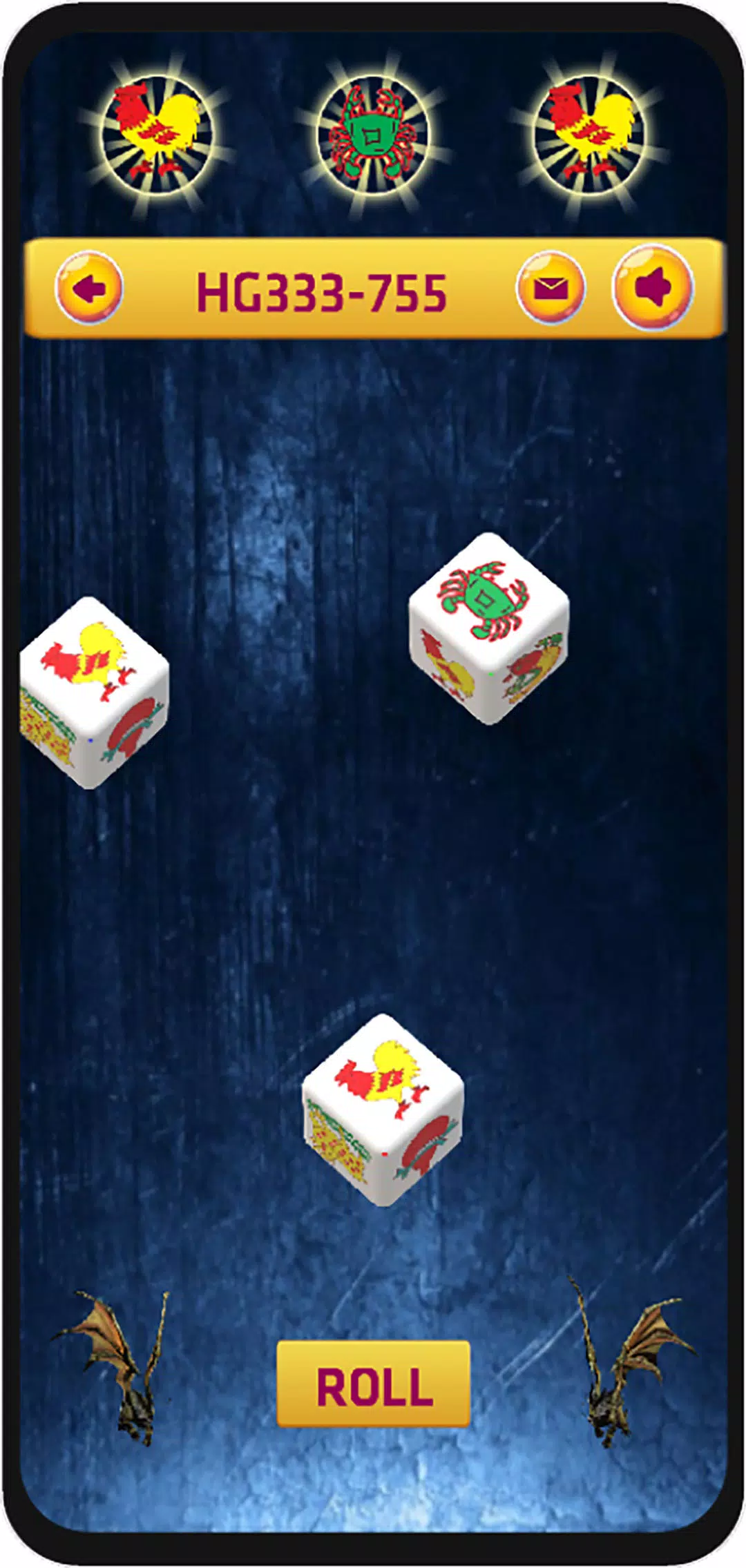
Task: Mute sound with the speaker icon
Action: (x=652, y=287)
